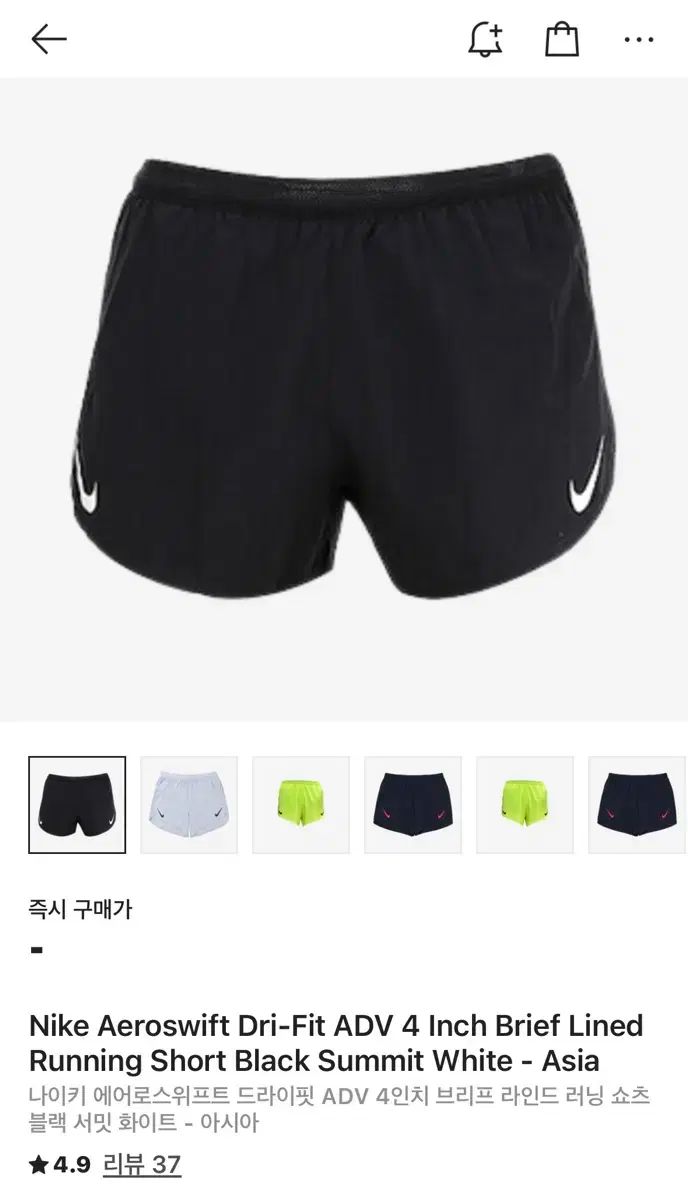This screenshot has width=688, height=1200.
Task: Select the light grey shorts thumbnail
Action: (190, 805)
